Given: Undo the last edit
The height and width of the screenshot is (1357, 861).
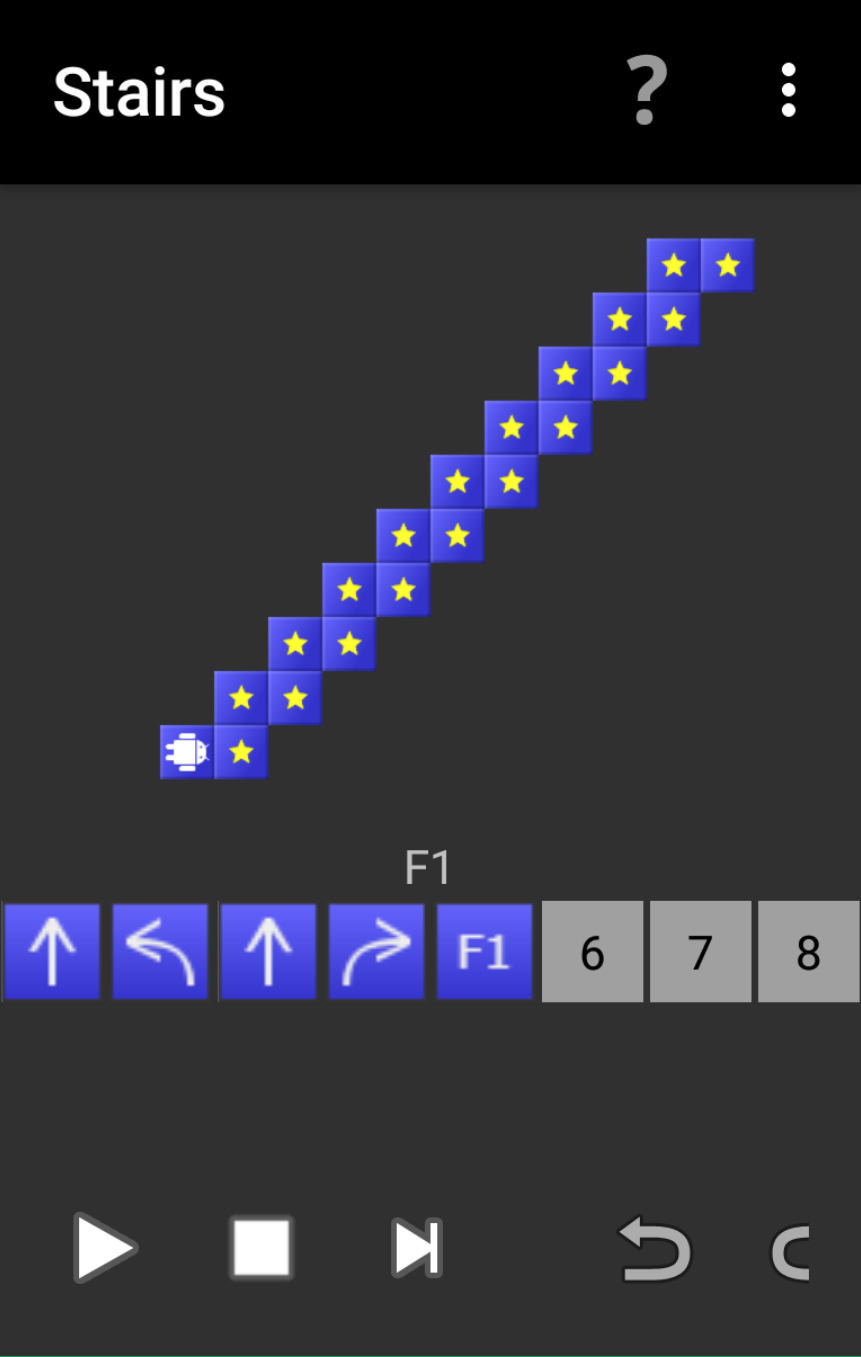Looking at the screenshot, I should pos(655,1249).
